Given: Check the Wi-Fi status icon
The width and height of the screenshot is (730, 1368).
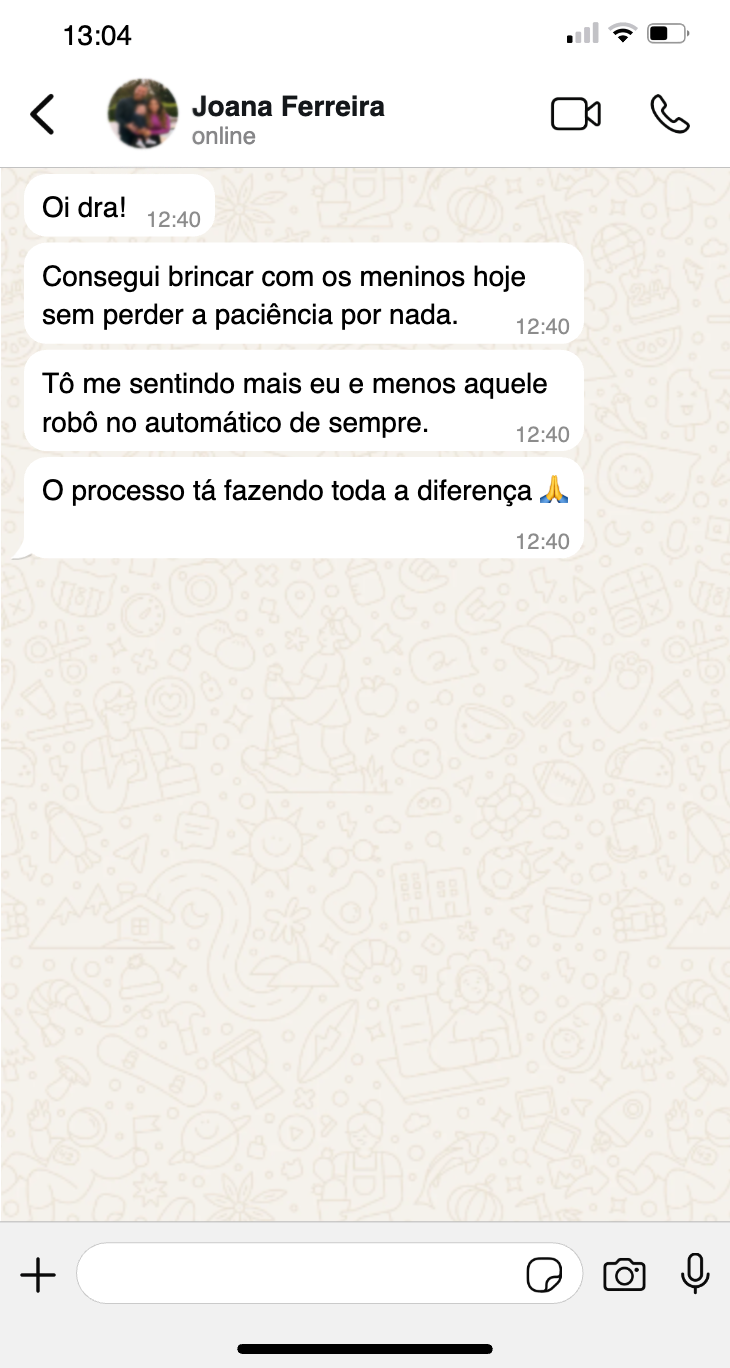Looking at the screenshot, I should coord(622,31).
